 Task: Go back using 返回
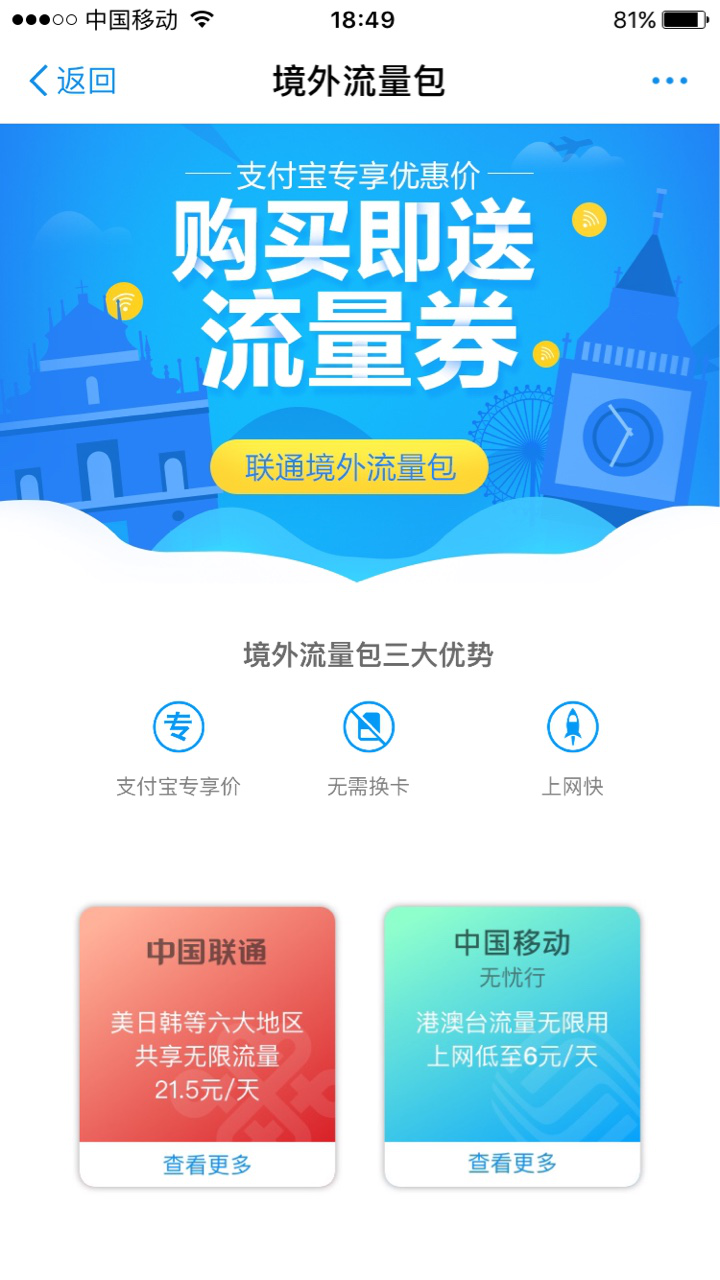73,81
